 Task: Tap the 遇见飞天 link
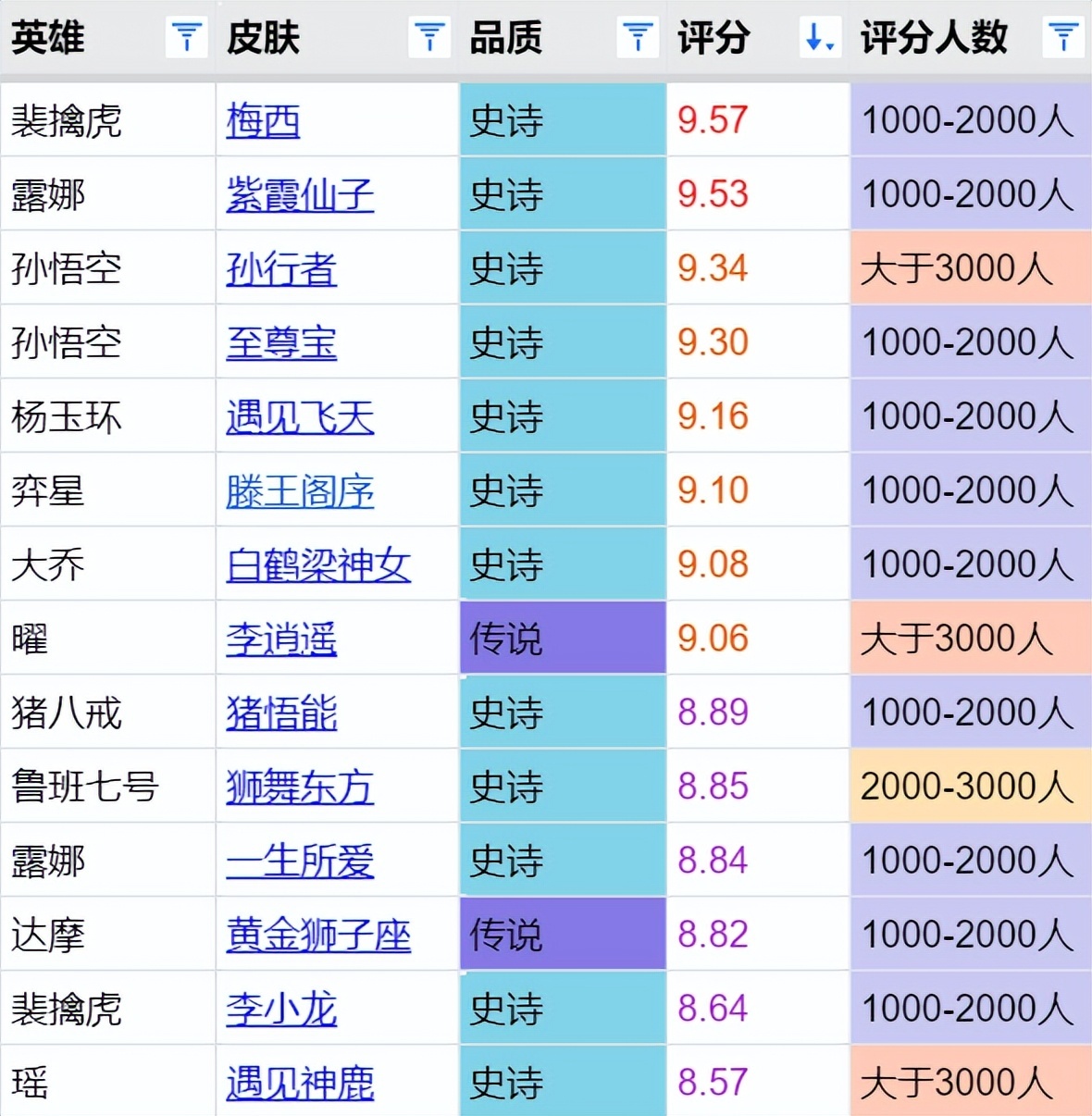[300, 417]
